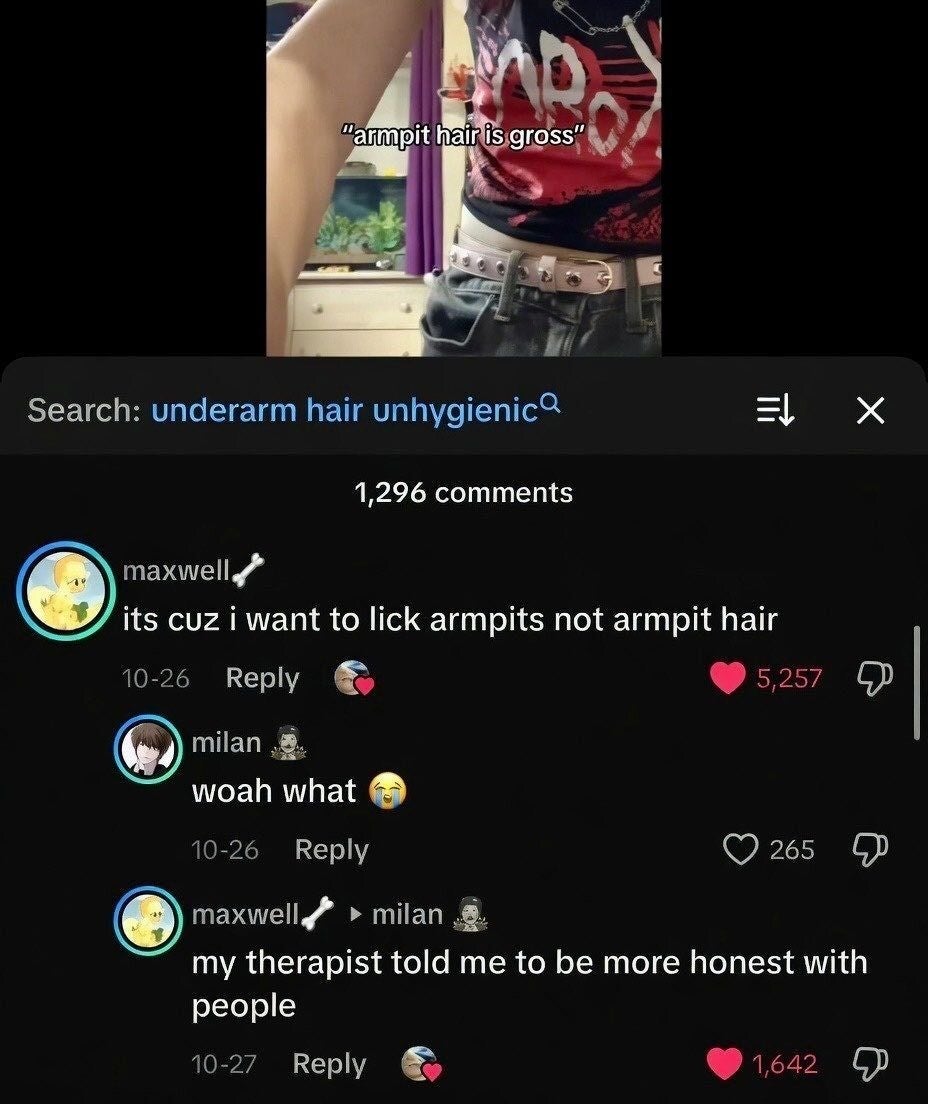Open milan's profile picture
The image size is (928, 1104).
pyautogui.click(x=149, y=748)
